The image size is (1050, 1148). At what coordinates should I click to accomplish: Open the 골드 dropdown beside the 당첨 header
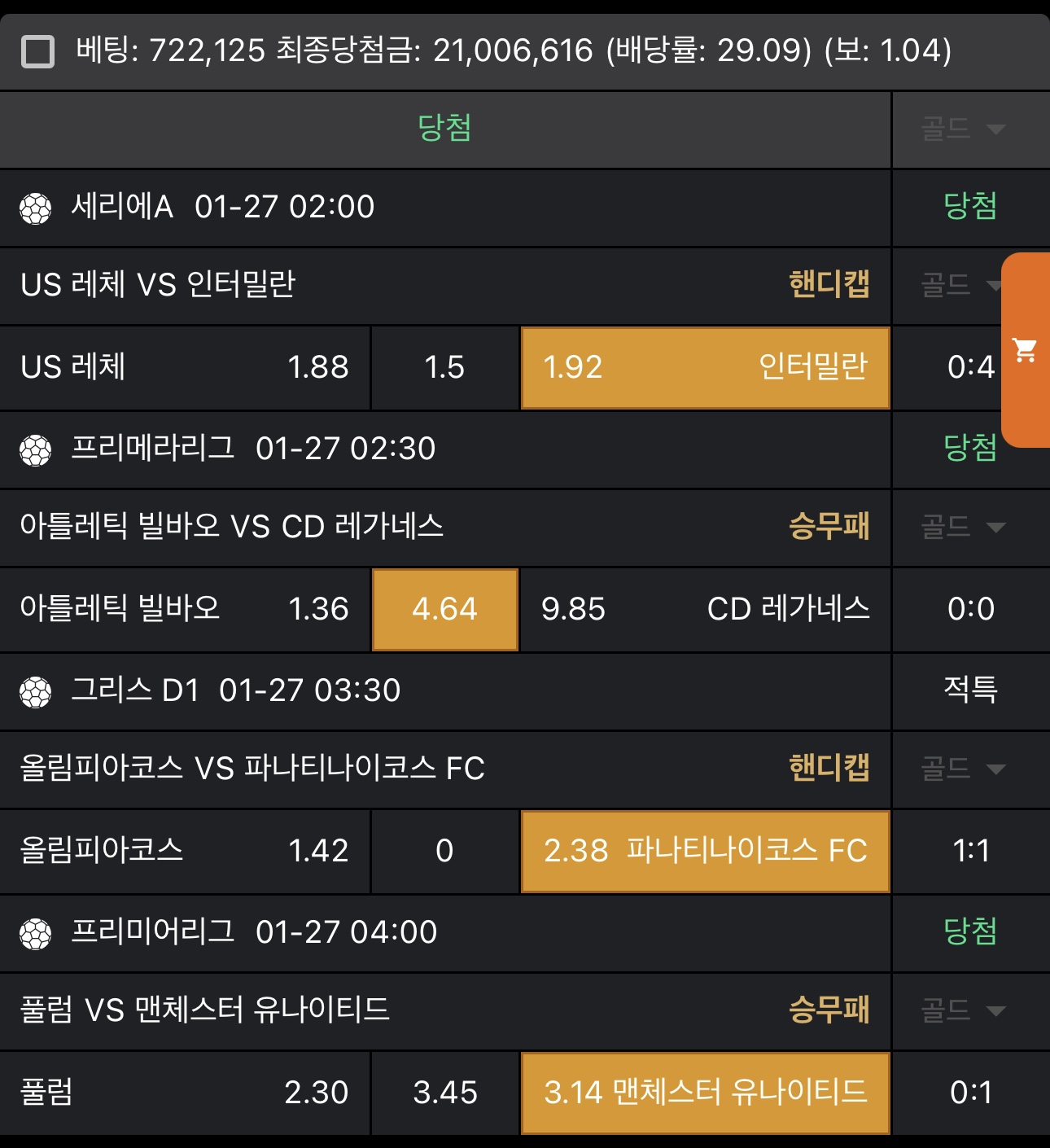(x=963, y=129)
